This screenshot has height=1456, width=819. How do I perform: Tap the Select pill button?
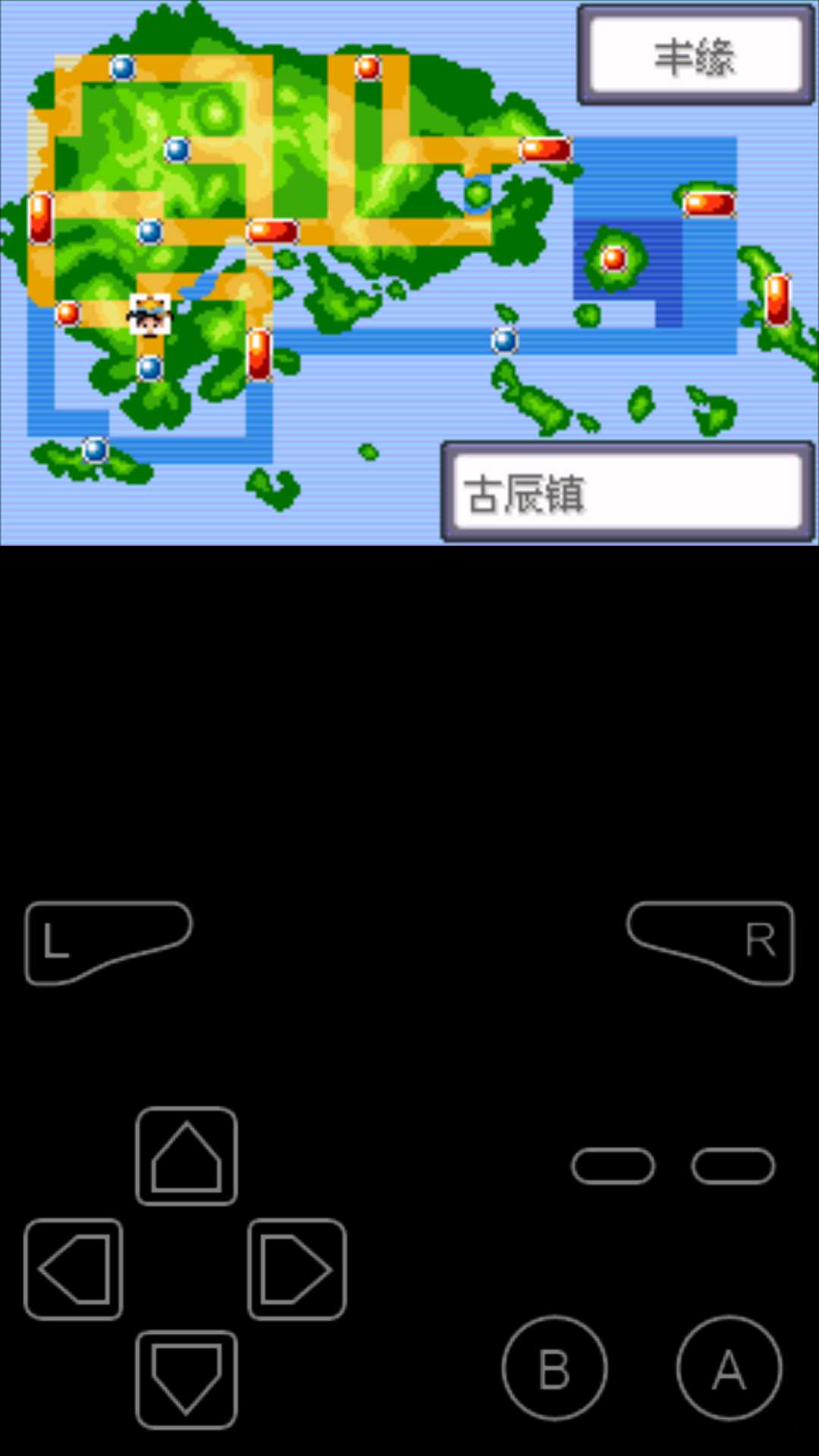click(613, 1166)
